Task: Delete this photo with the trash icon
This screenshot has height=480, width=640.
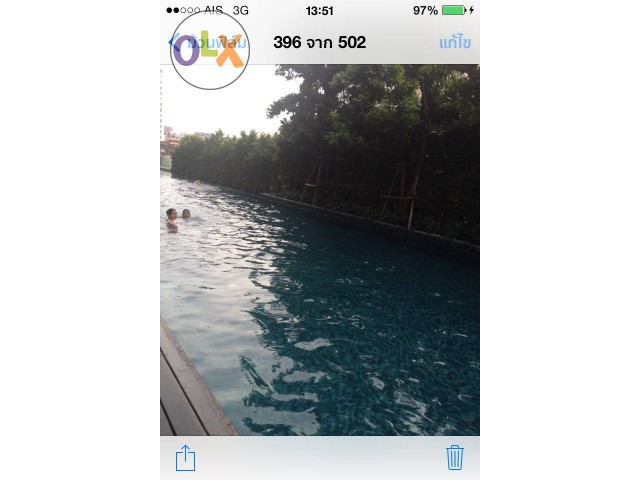Action: 455,457
